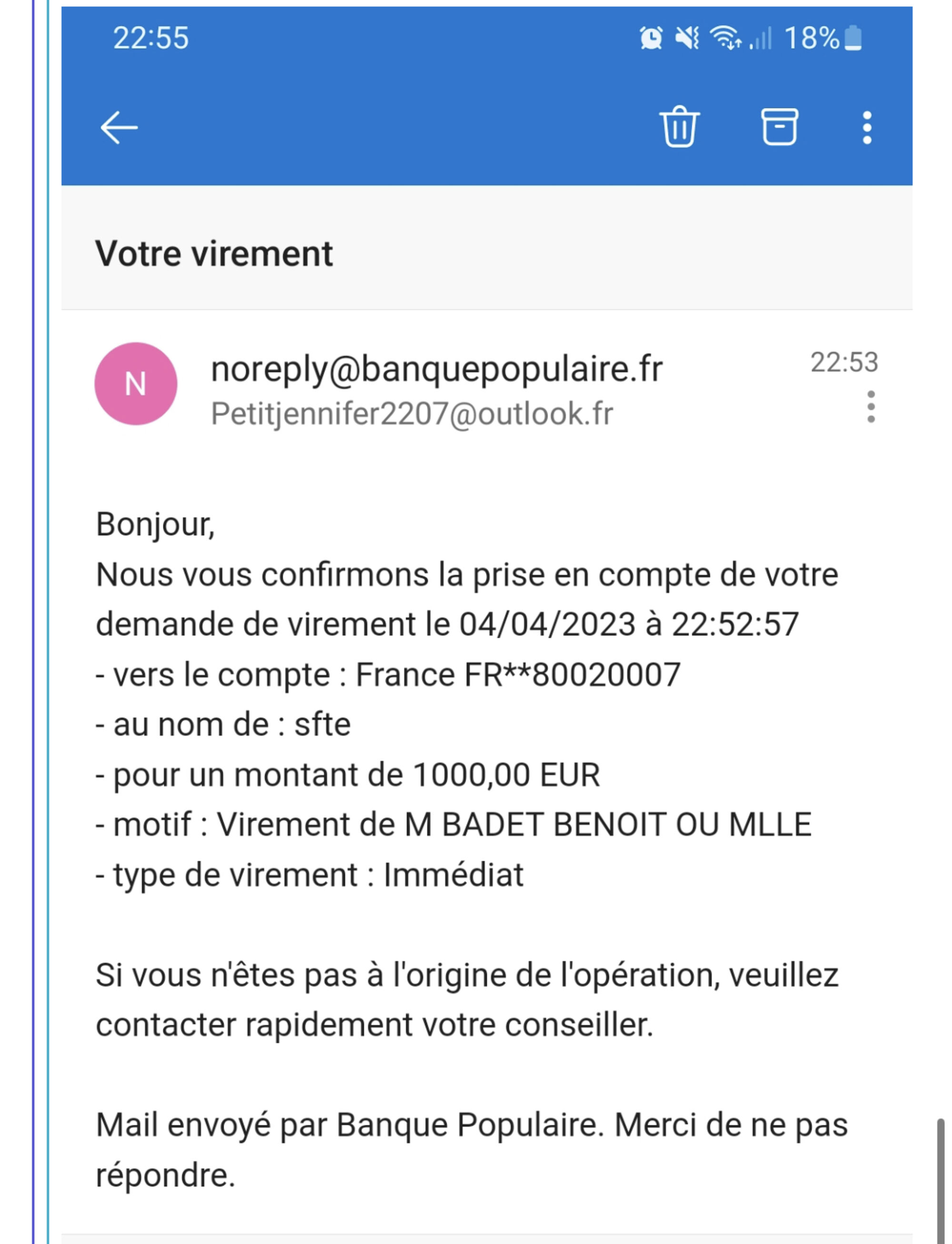This screenshot has height=1244, width=952.
Task: Open message options below the 22:53 timestamp
Action: click(871, 407)
